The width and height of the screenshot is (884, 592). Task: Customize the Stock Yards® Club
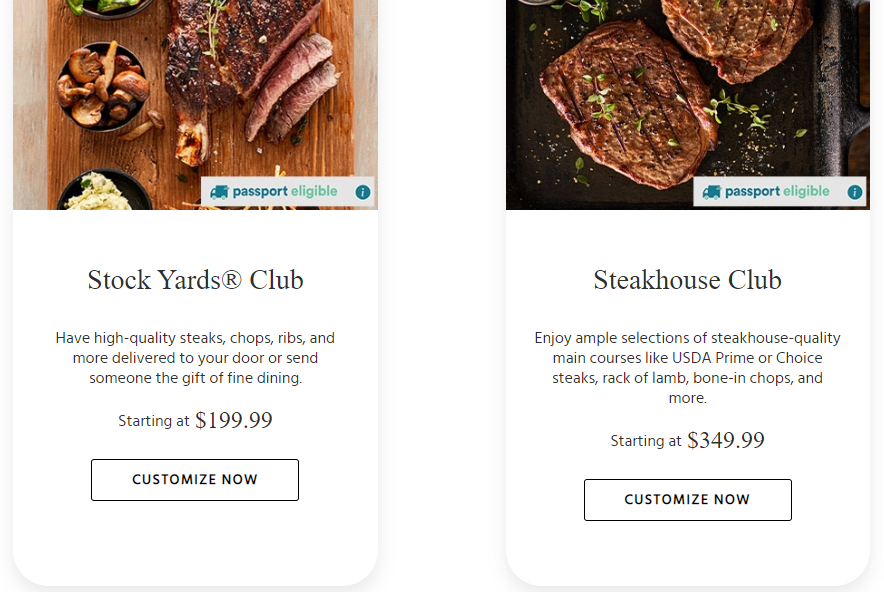(x=195, y=480)
